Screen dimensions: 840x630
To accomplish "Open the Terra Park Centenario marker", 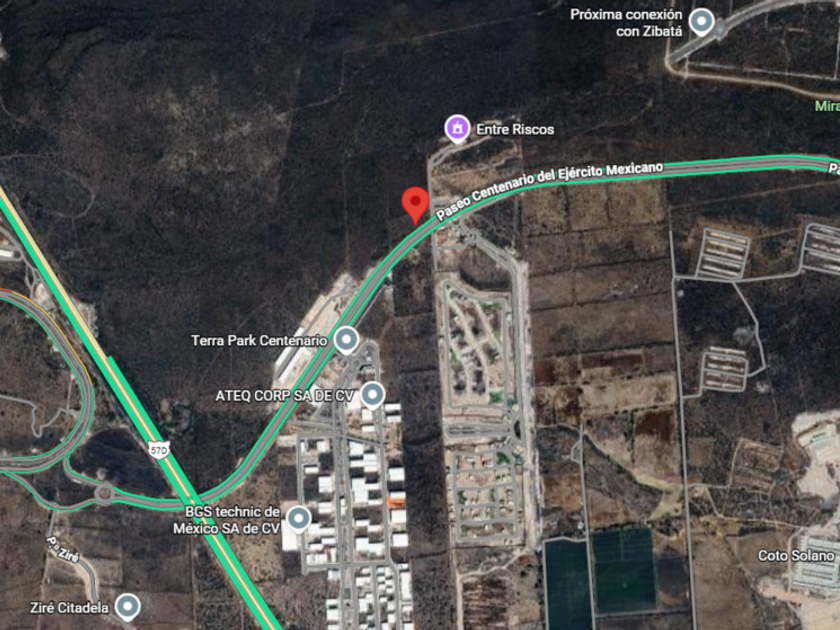I will (x=347, y=340).
